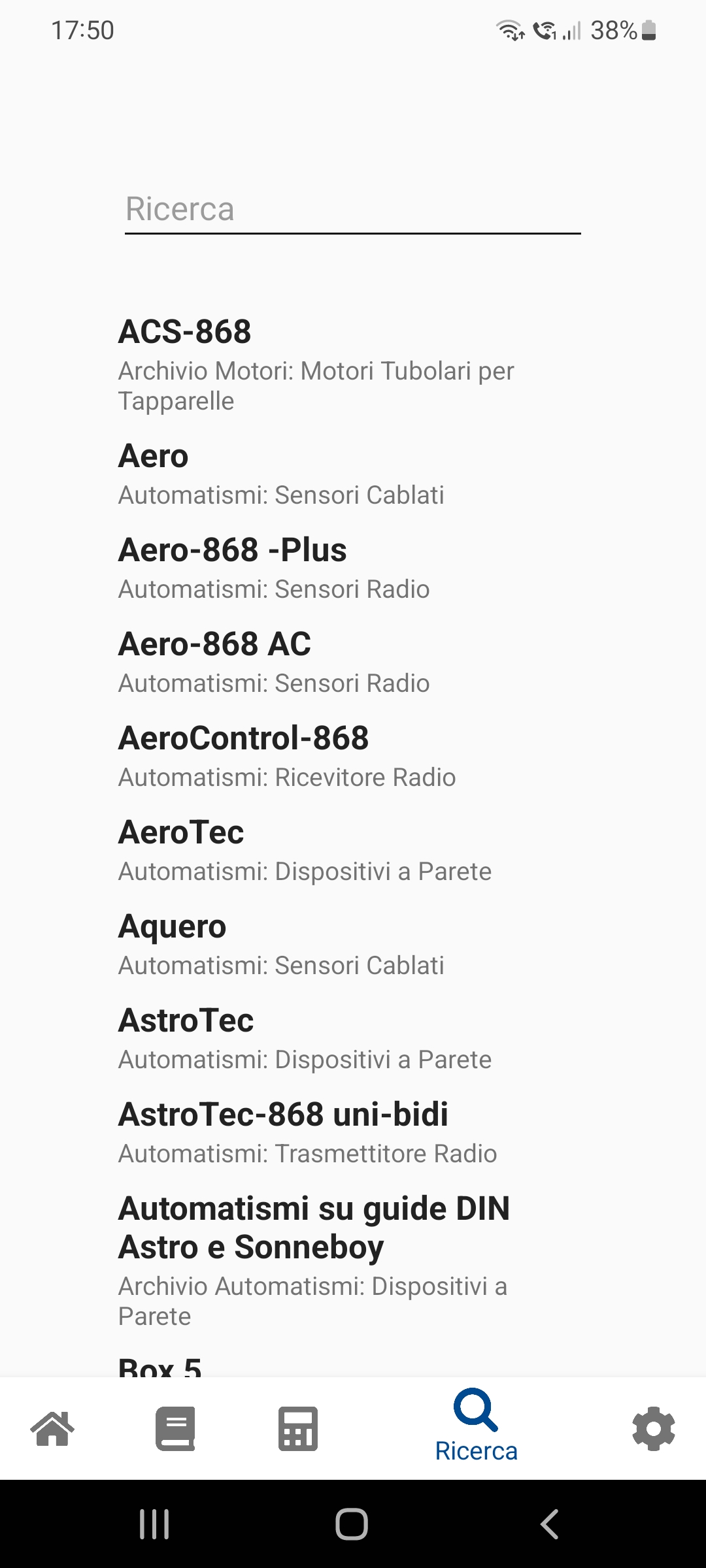Go to the home tab

(x=53, y=1429)
